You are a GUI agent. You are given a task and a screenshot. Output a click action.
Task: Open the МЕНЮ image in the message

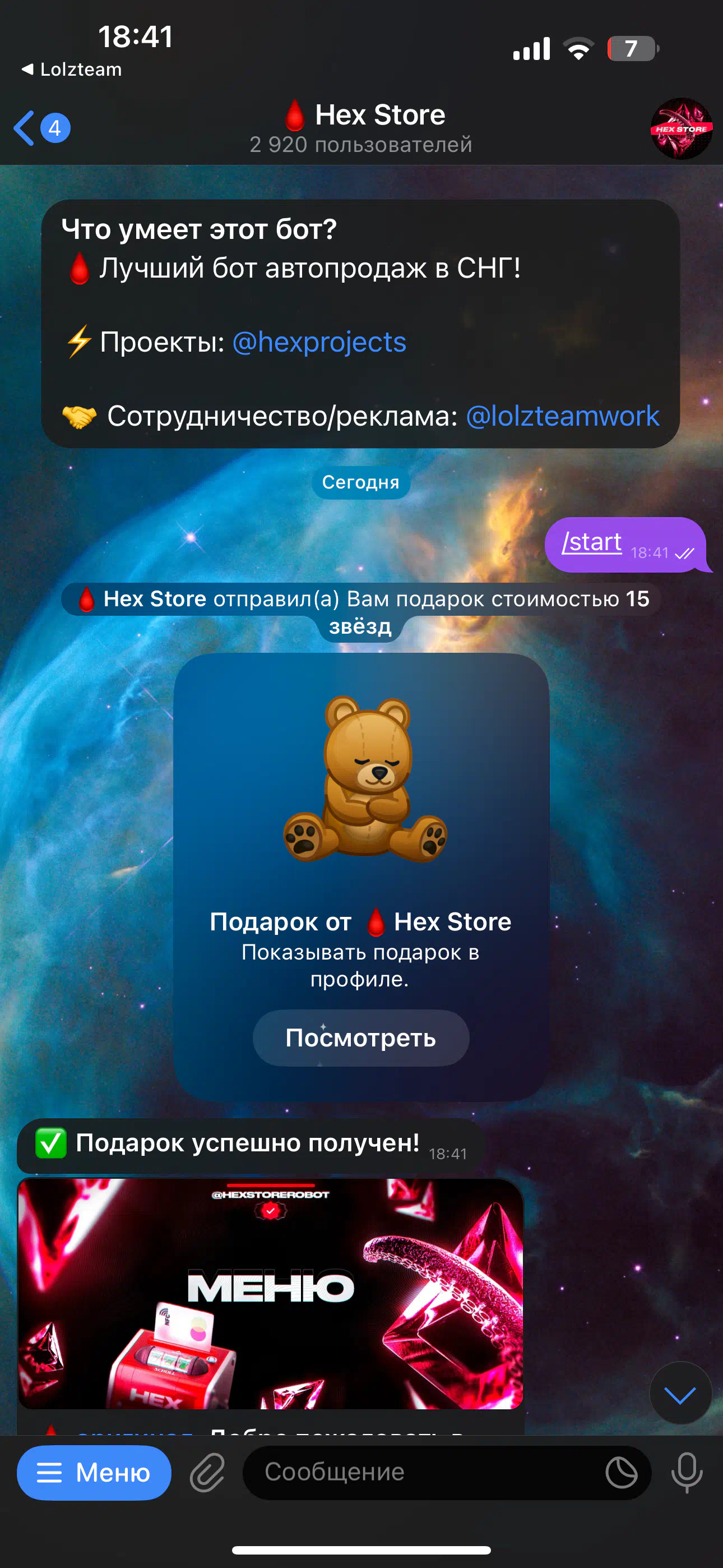tap(270, 1293)
